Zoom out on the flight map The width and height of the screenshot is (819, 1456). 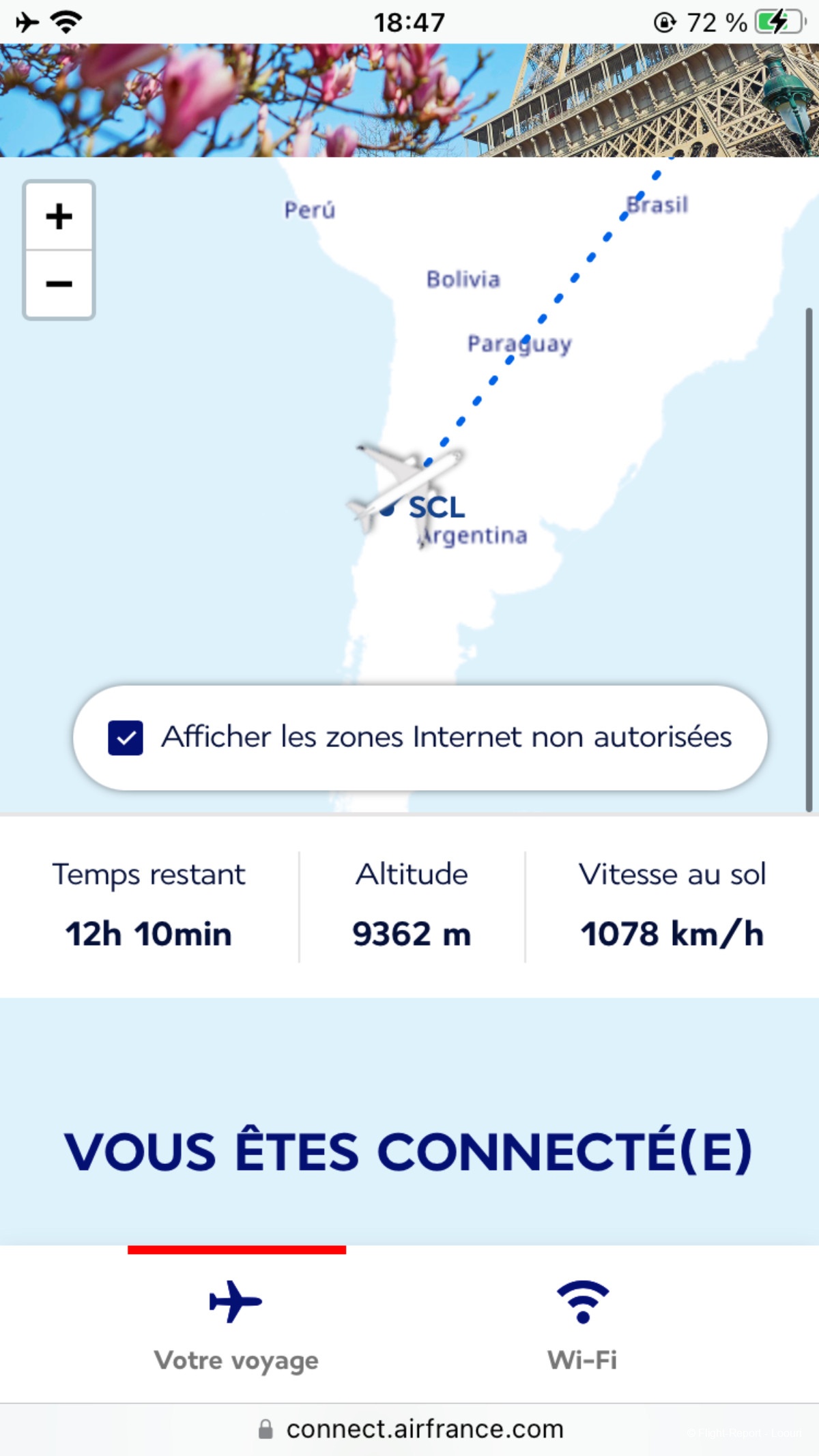click(59, 284)
